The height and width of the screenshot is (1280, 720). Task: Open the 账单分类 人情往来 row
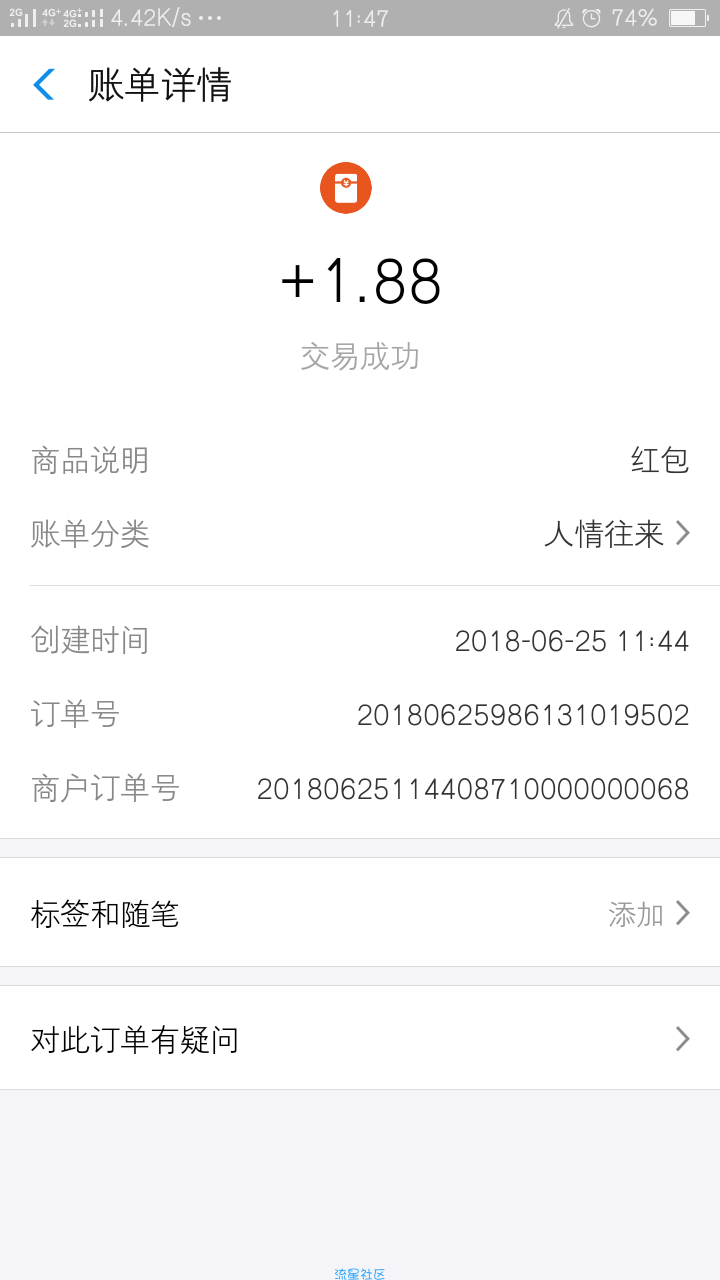tap(360, 534)
